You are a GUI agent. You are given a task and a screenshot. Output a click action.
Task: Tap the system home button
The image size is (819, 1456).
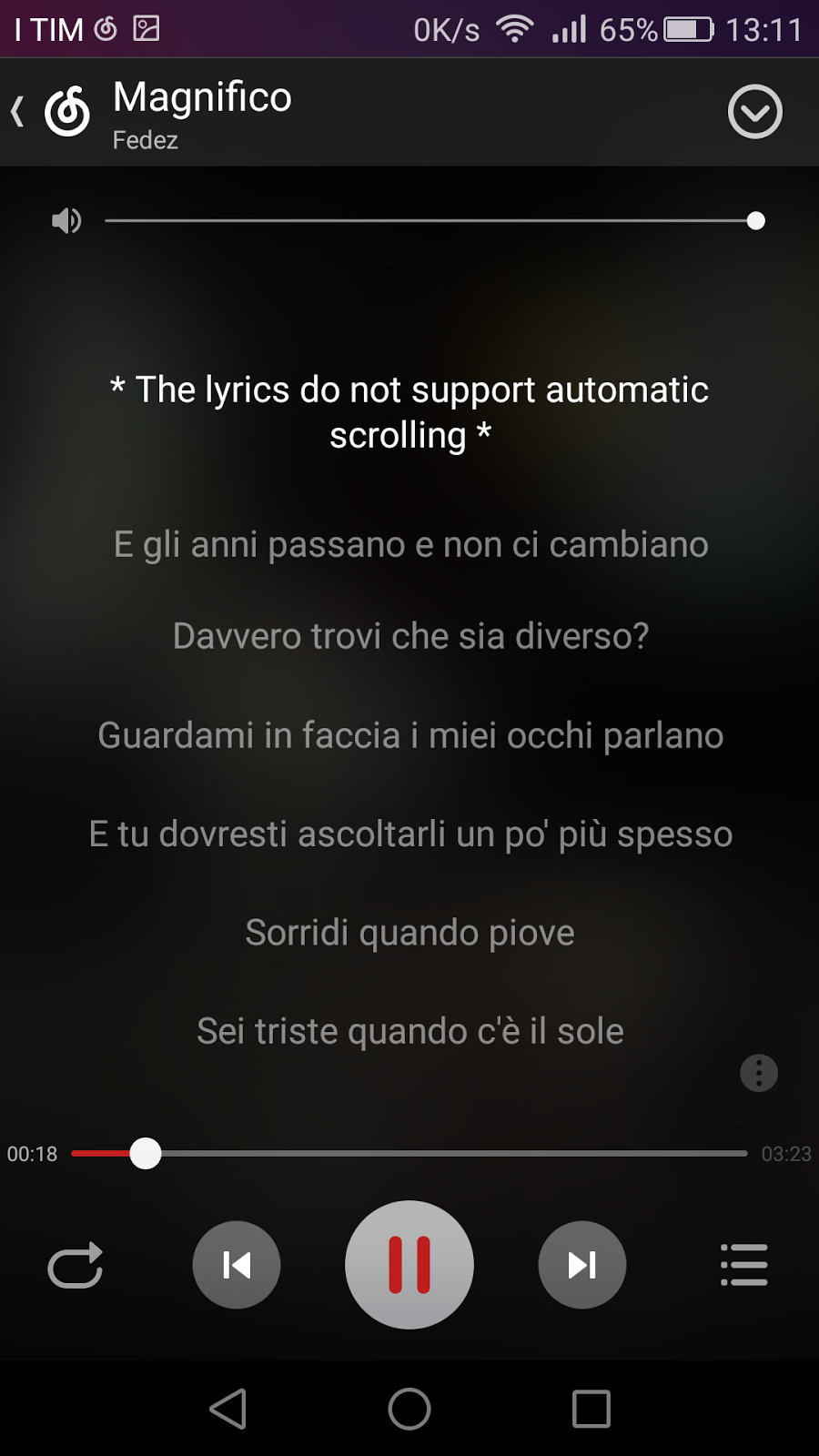click(409, 1409)
